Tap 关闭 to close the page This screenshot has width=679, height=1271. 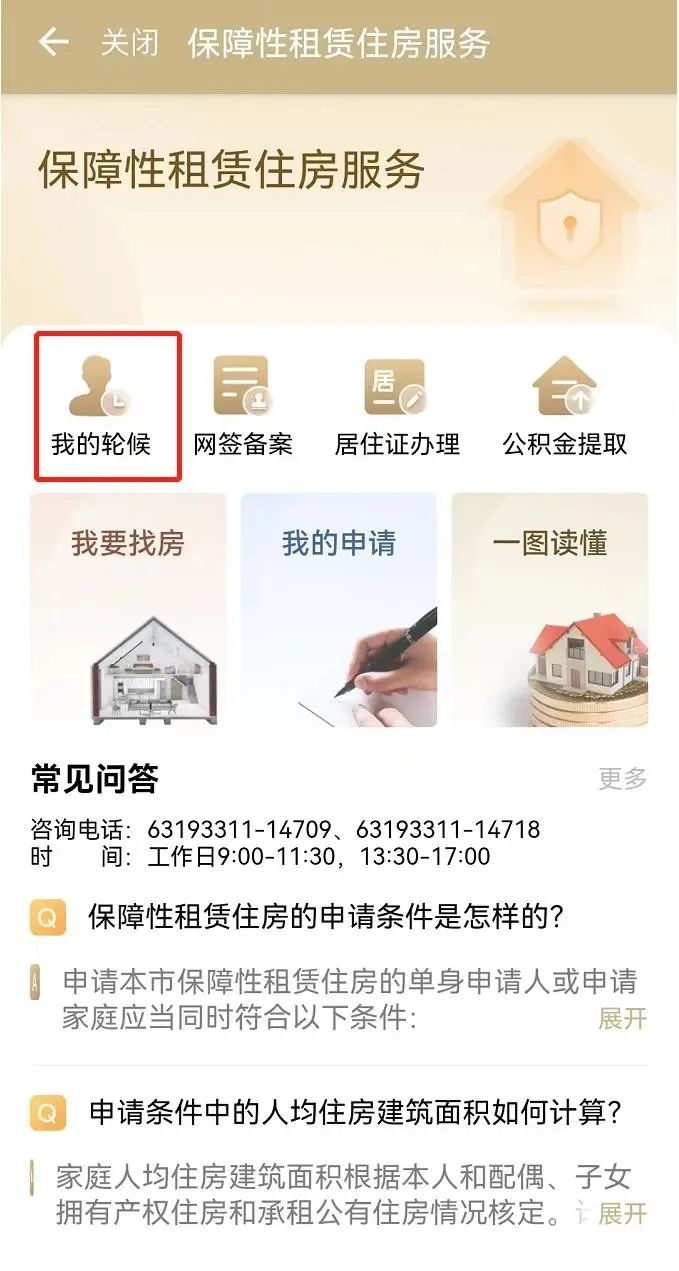pos(129,43)
